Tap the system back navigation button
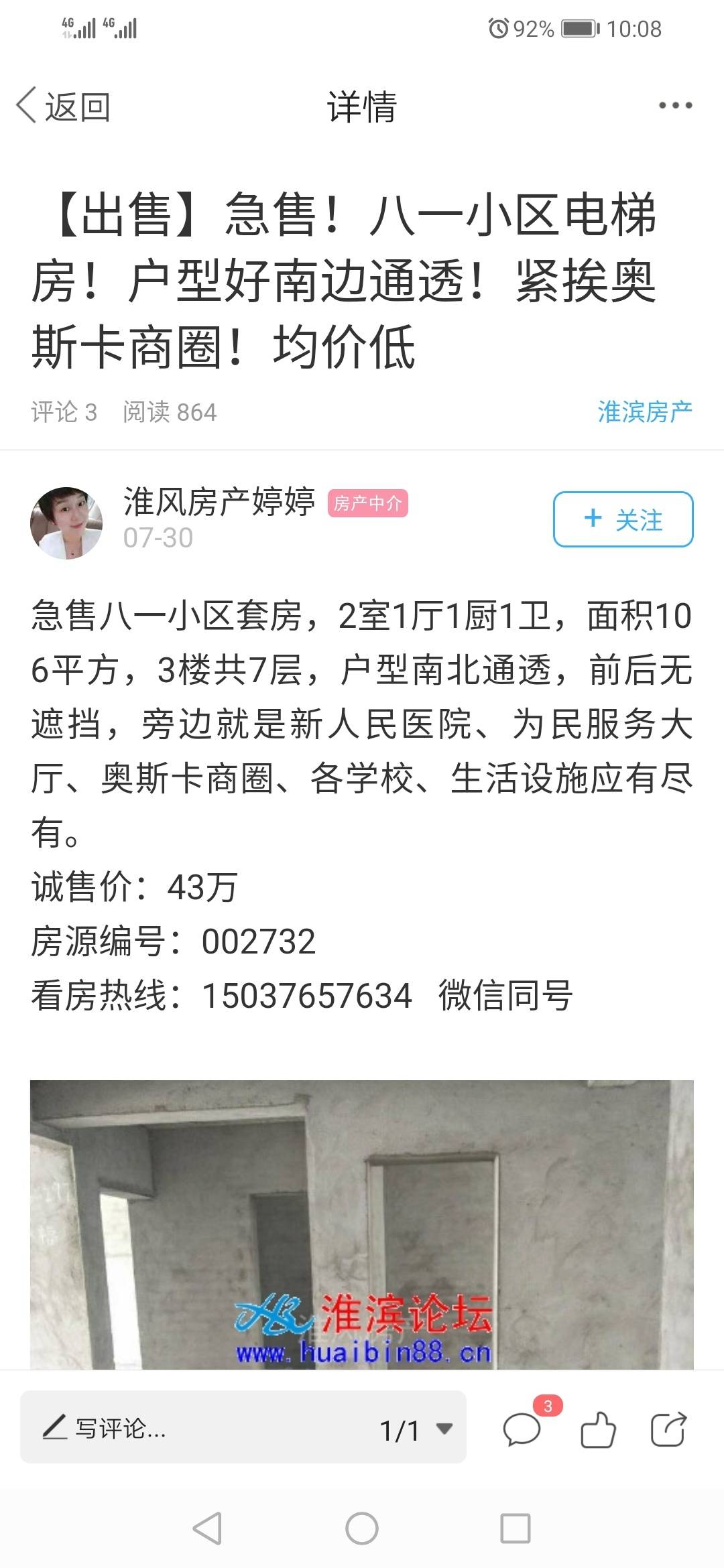724x1568 pixels. [x=207, y=1528]
